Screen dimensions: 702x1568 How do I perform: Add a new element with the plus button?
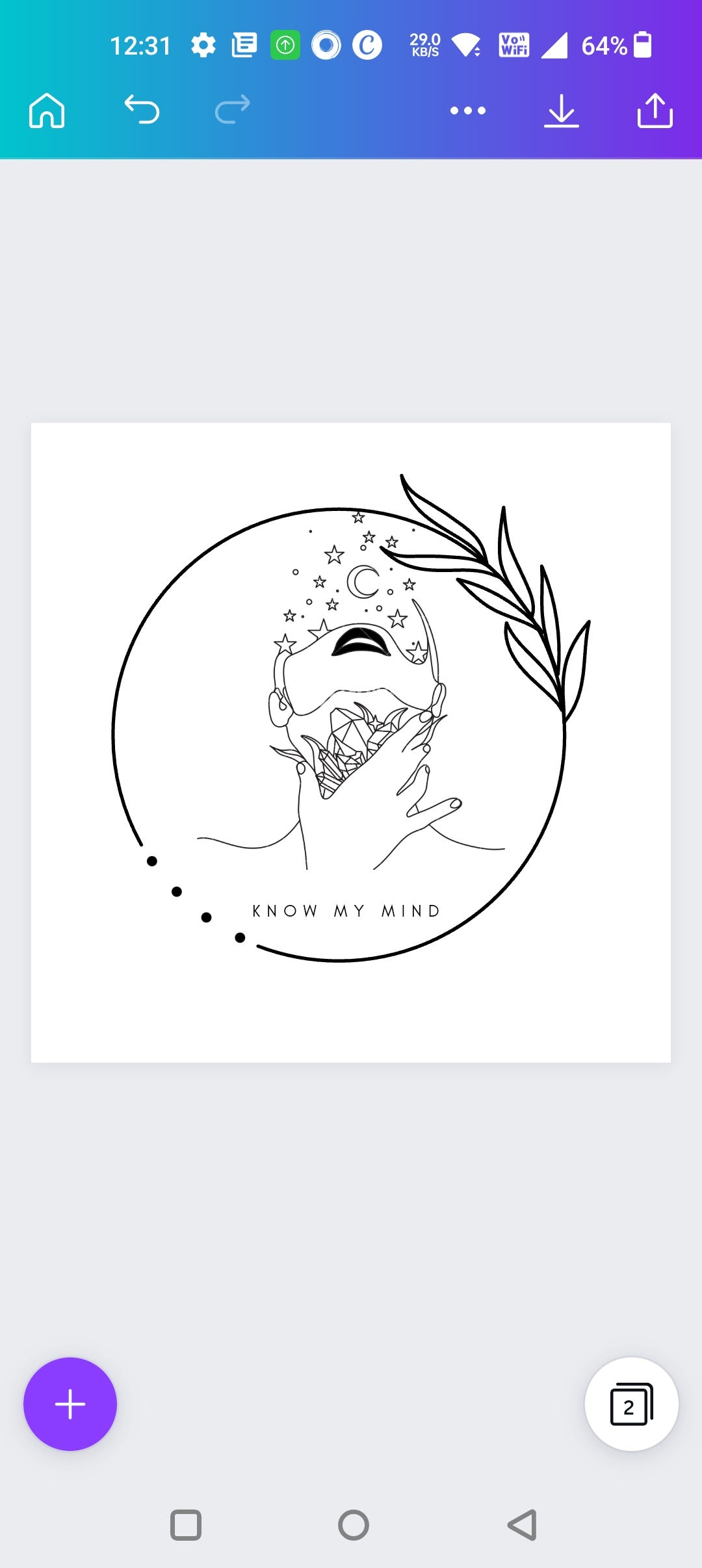70,1404
